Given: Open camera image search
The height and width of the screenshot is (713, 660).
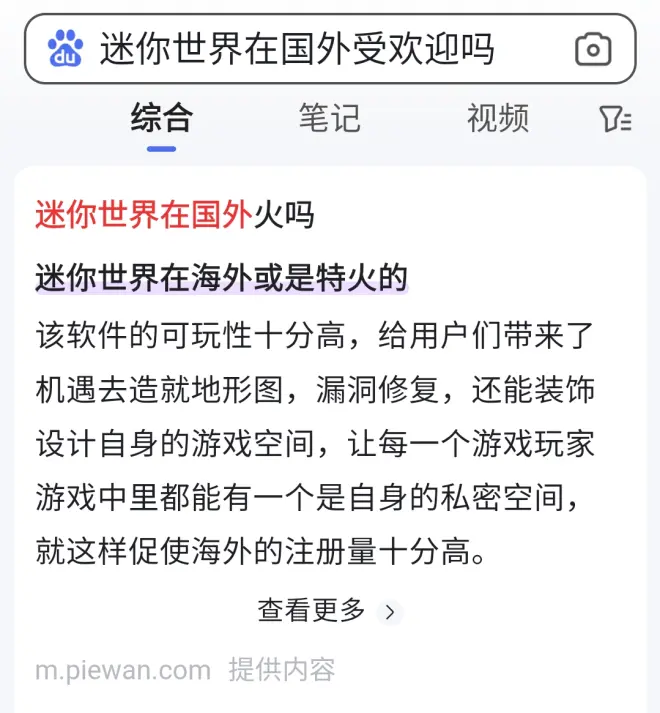Looking at the screenshot, I should [593, 48].
